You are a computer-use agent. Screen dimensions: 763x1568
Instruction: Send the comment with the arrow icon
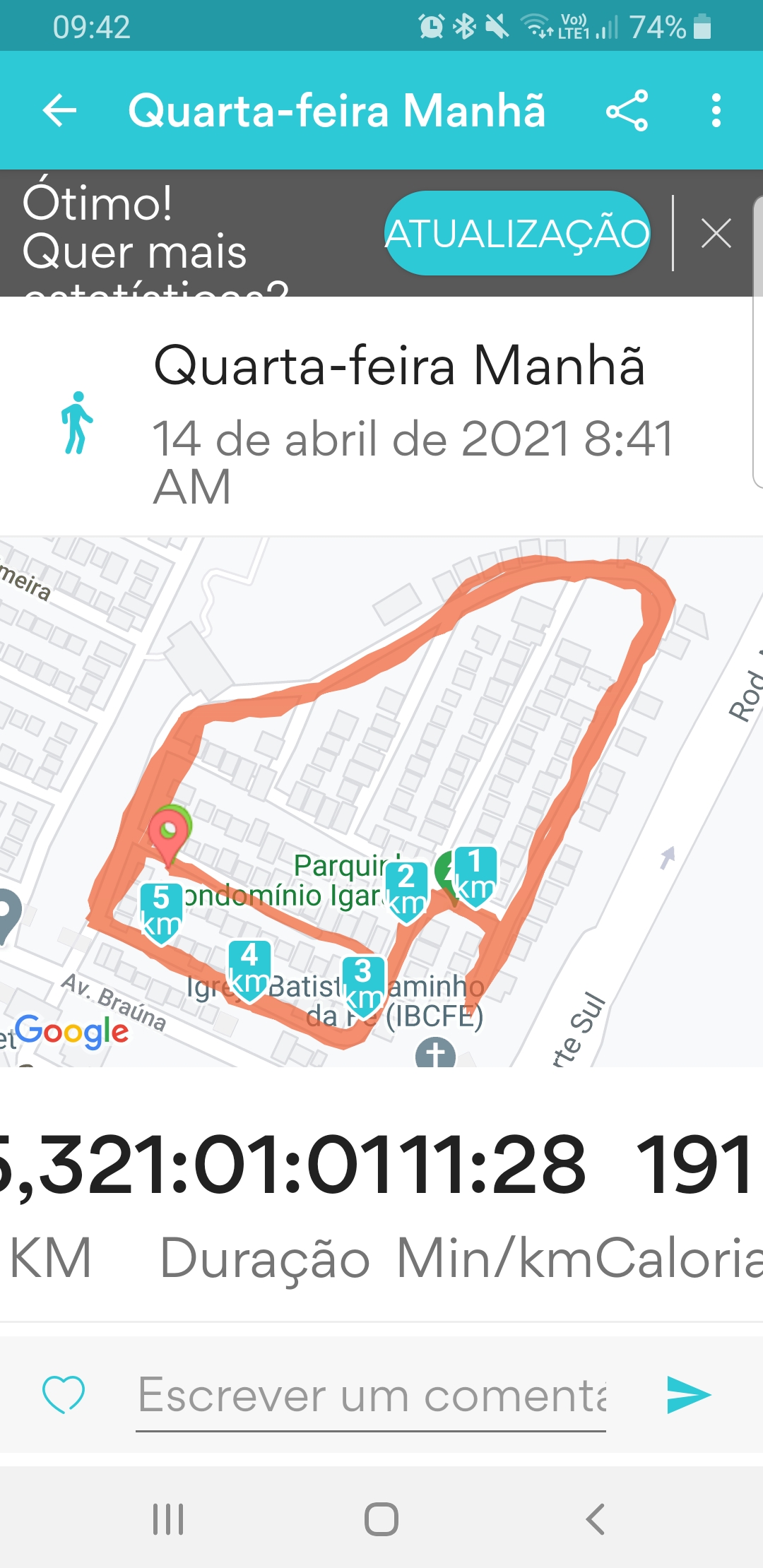coord(688,1395)
